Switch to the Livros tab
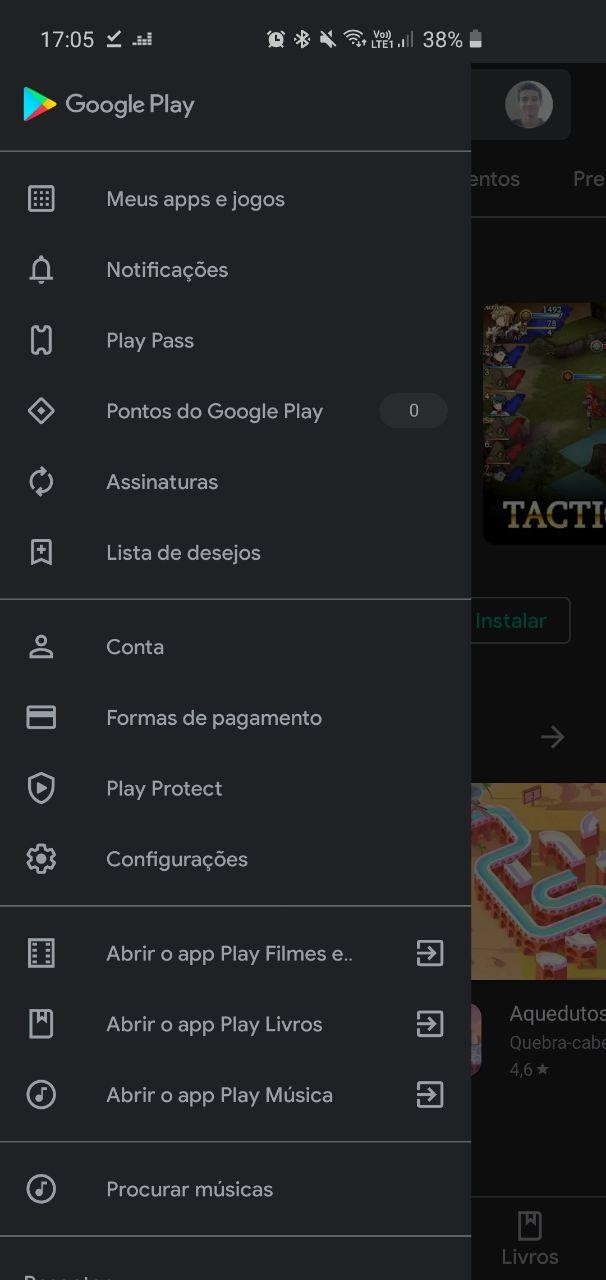This screenshot has height=1280, width=606. [x=529, y=1238]
